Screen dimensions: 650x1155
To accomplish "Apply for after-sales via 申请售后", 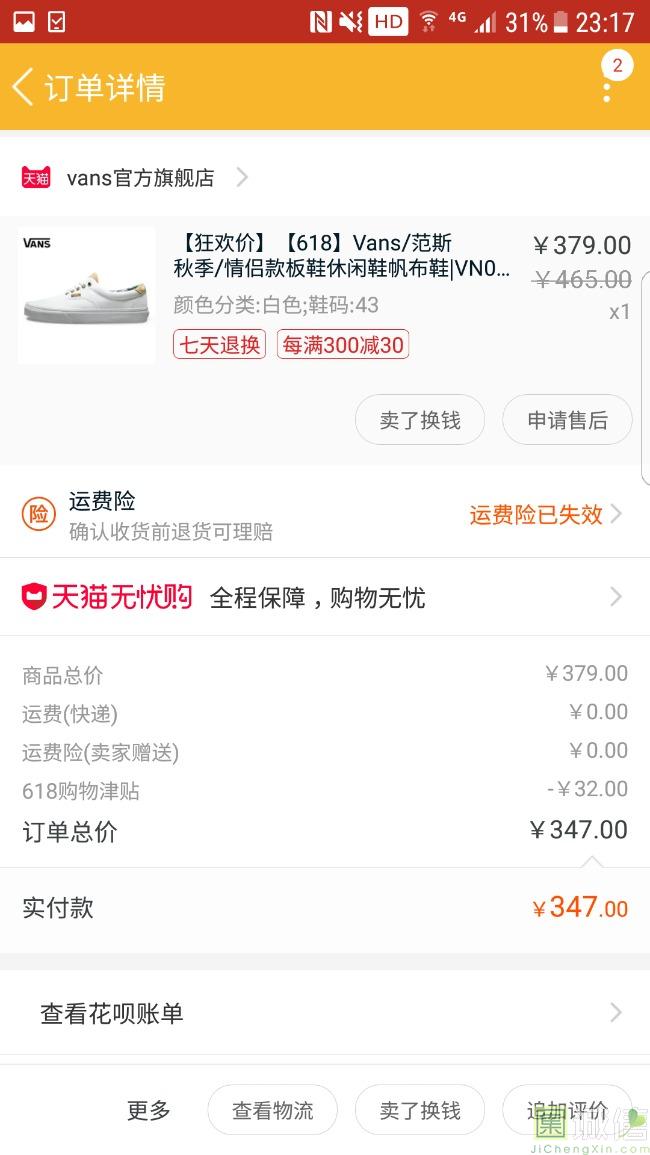I will click(567, 420).
